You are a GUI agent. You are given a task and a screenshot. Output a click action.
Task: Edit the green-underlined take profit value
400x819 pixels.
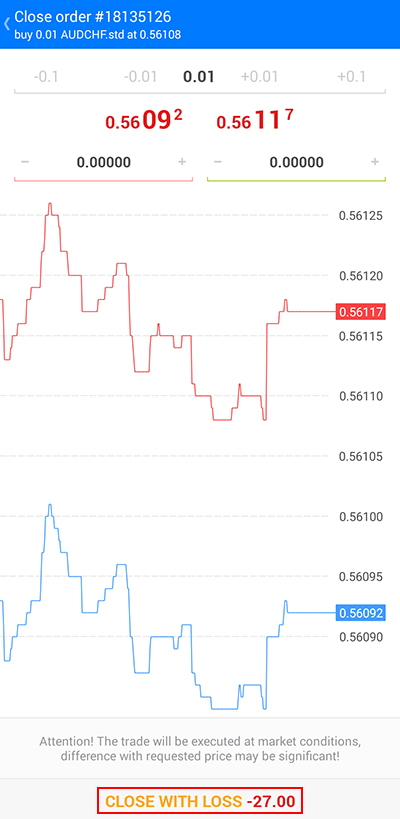pyautogui.click(x=297, y=162)
